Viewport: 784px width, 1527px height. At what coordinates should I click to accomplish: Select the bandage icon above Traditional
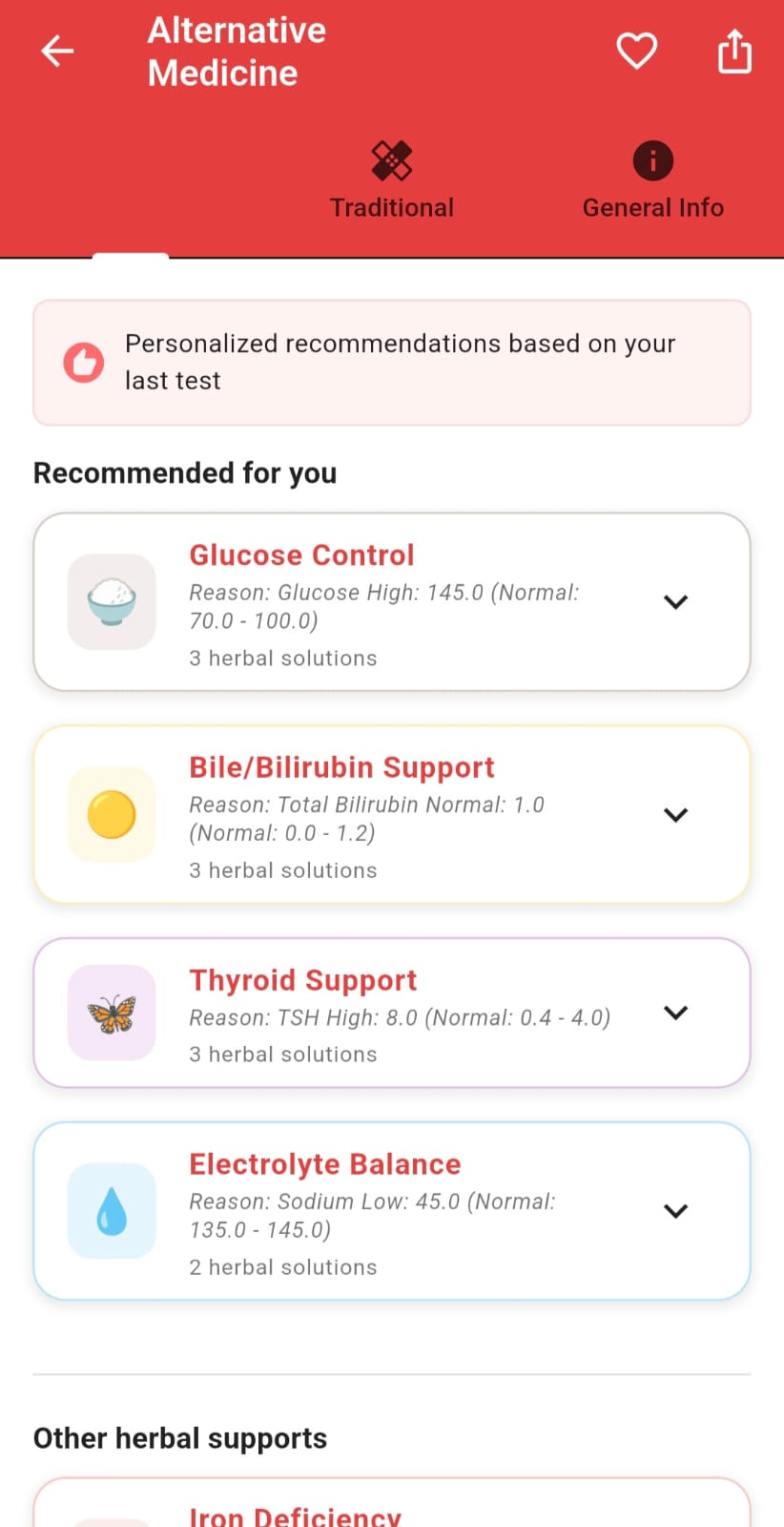point(391,159)
